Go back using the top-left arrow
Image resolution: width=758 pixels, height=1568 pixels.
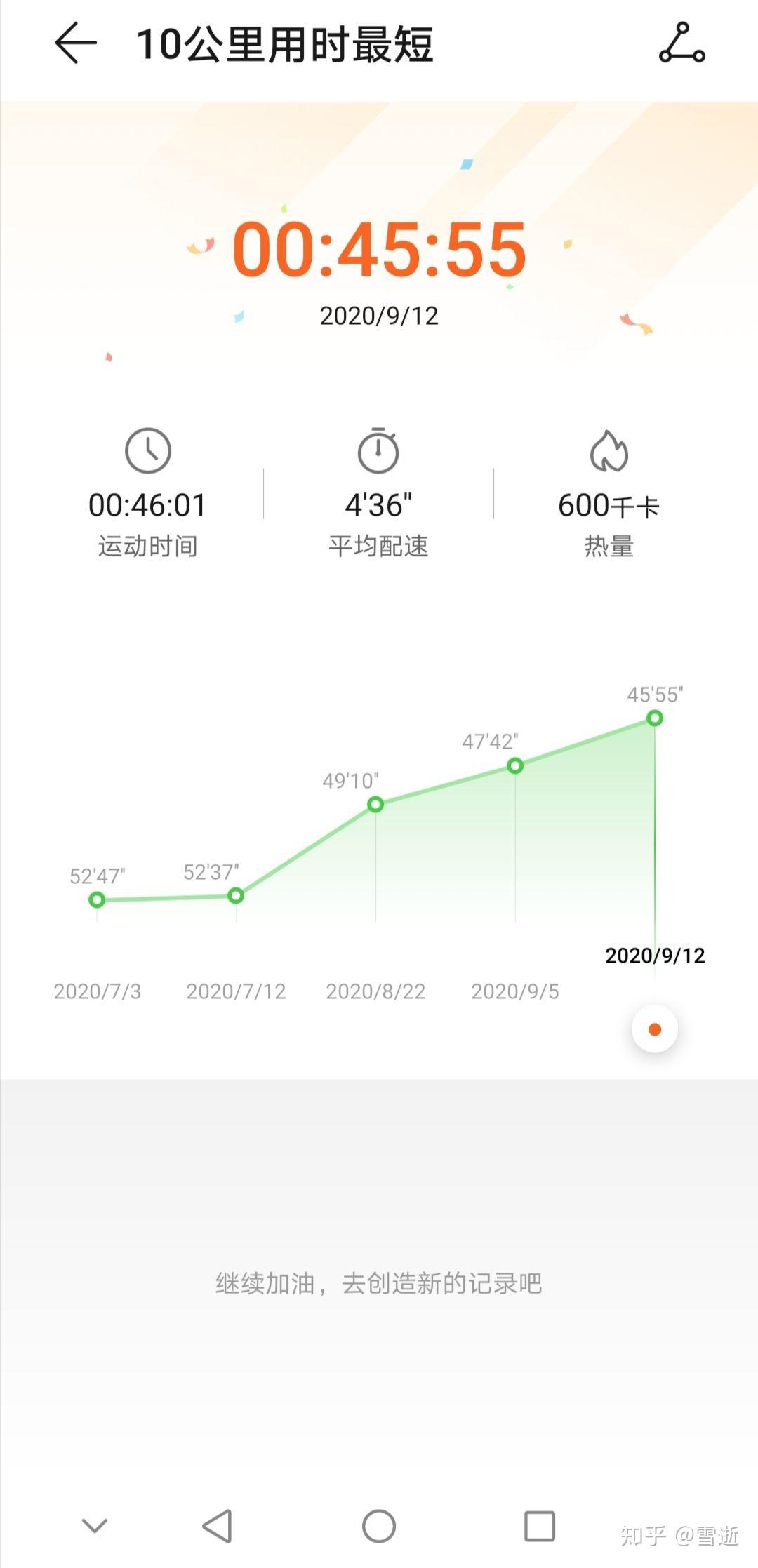click(75, 43)
